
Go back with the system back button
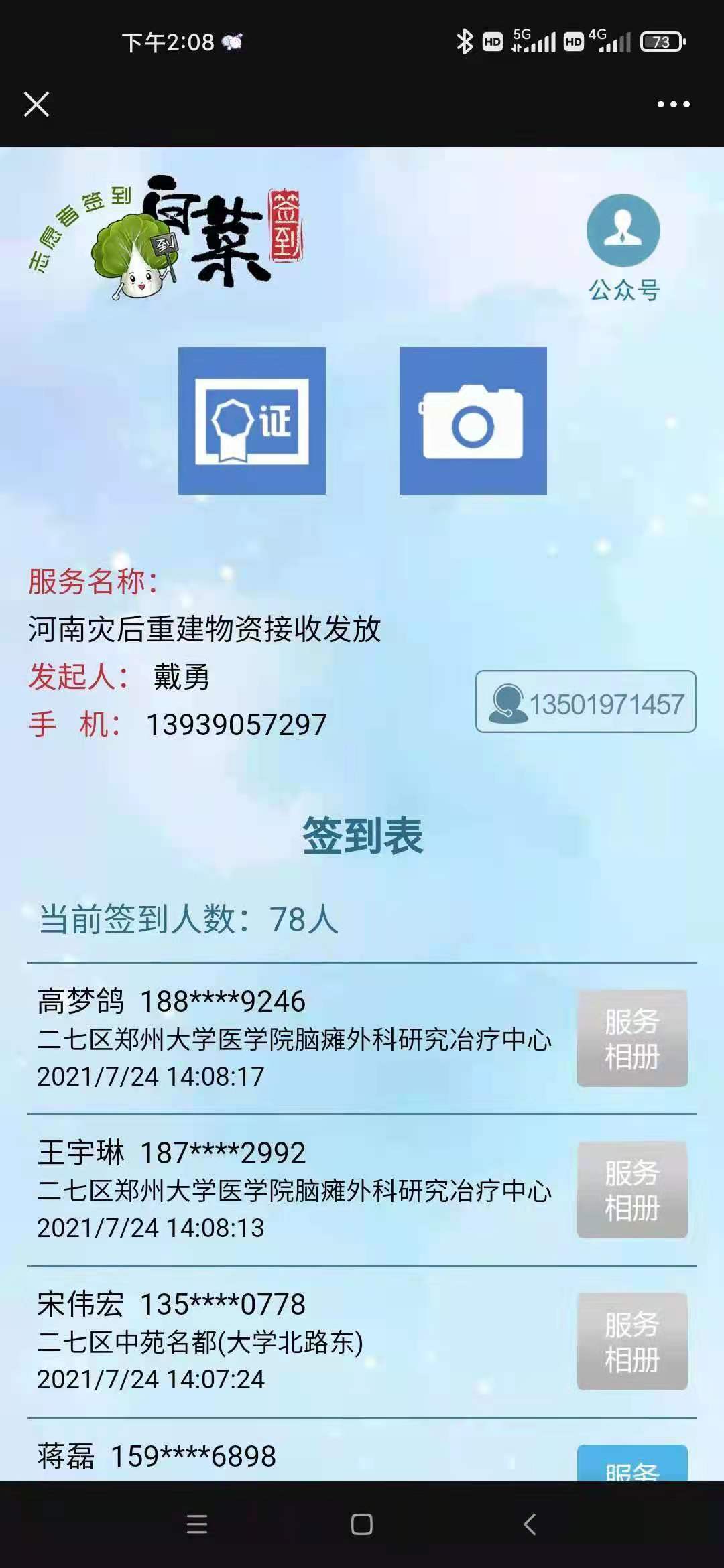(530, 1524)
